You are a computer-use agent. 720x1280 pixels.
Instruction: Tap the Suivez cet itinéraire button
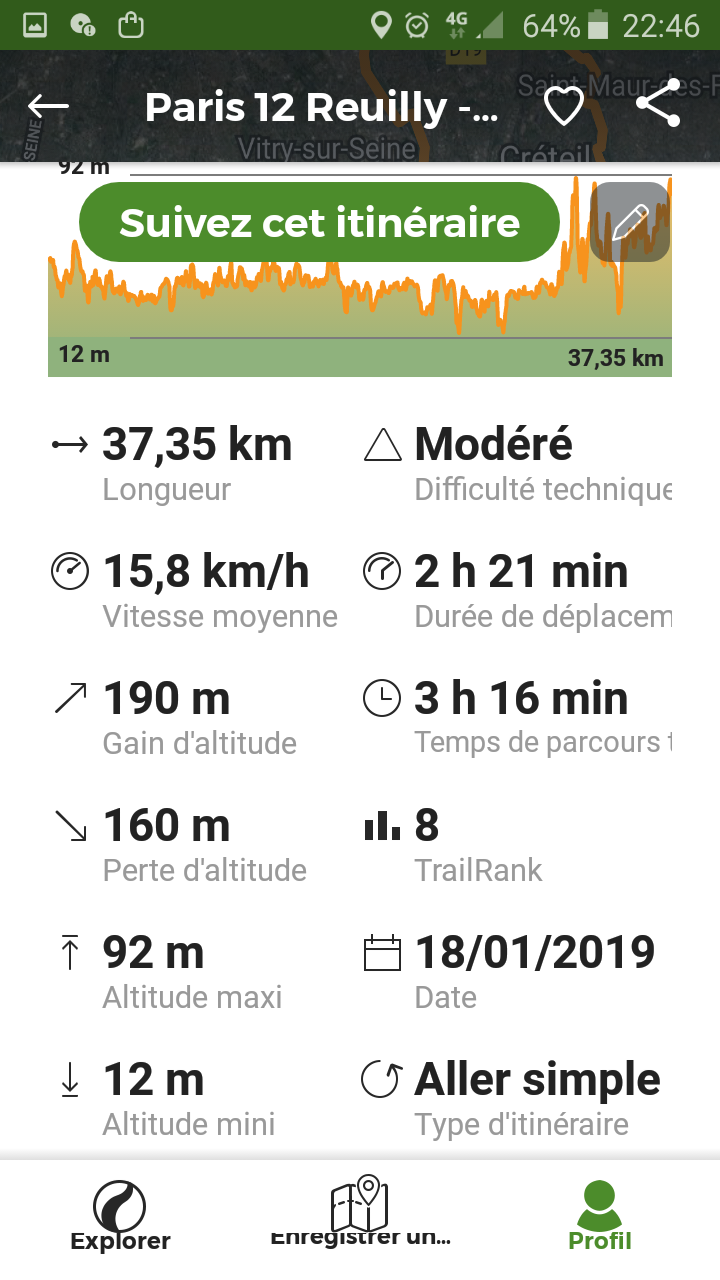click(319, 222)
